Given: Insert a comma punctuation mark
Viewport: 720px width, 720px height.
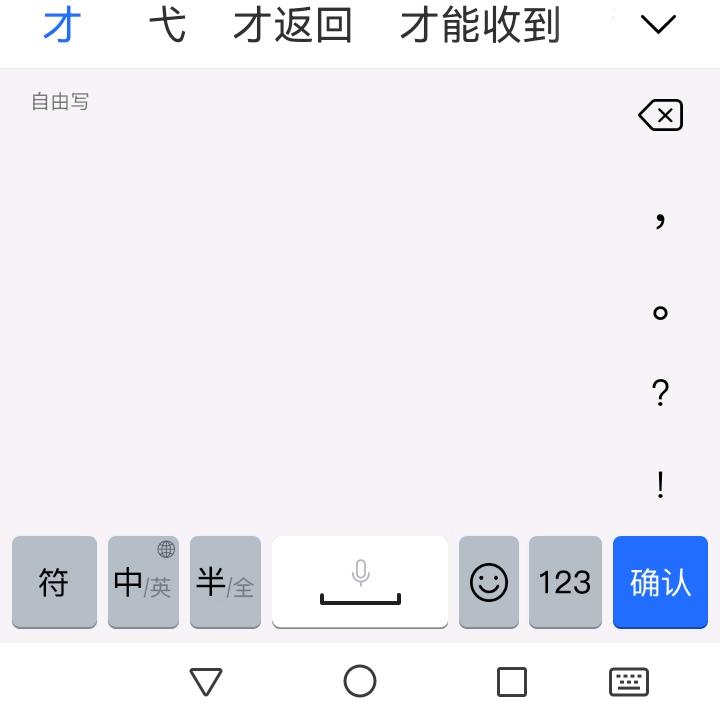Looking at the screenshot, I should pyautogui.click(x=660, y=218).
